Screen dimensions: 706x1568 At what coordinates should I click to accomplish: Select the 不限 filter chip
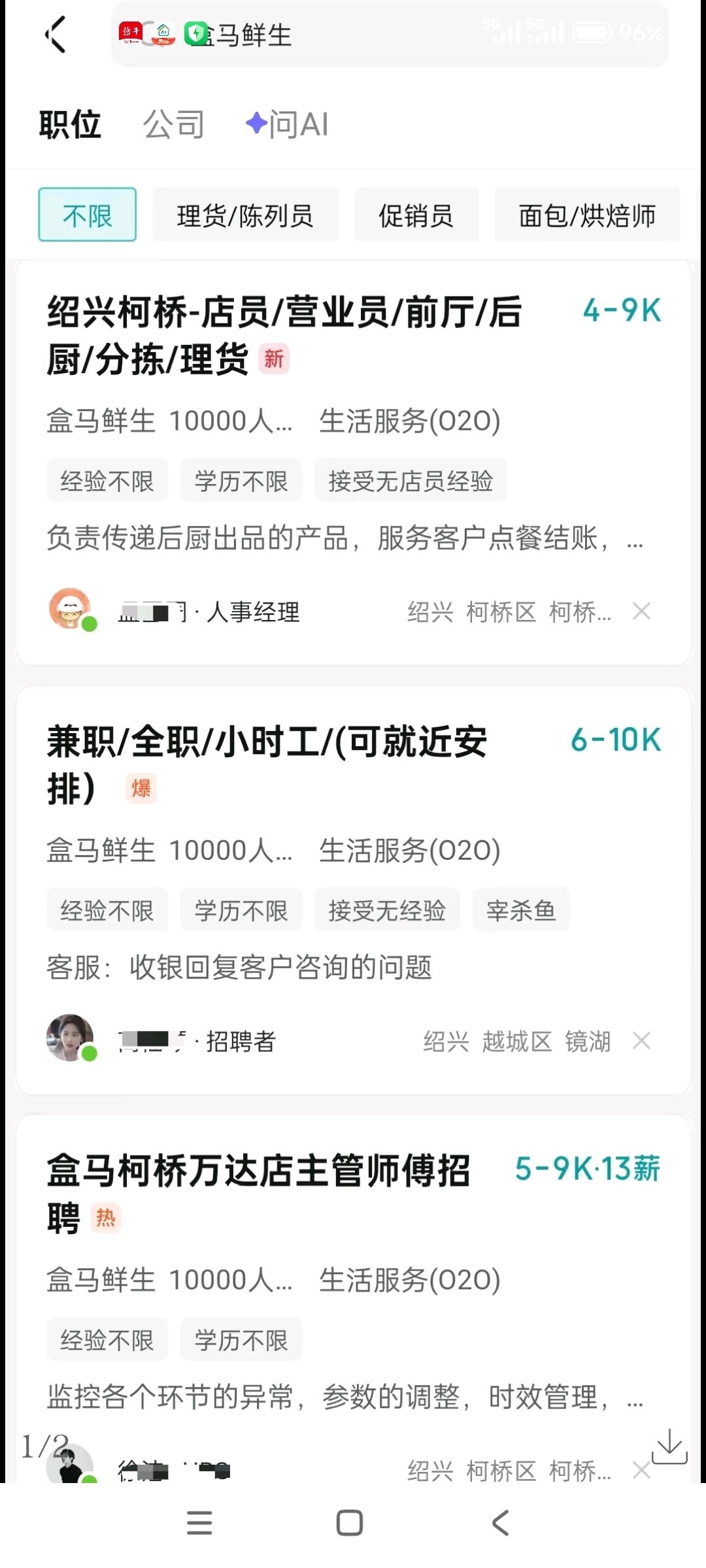pos(88,215)
